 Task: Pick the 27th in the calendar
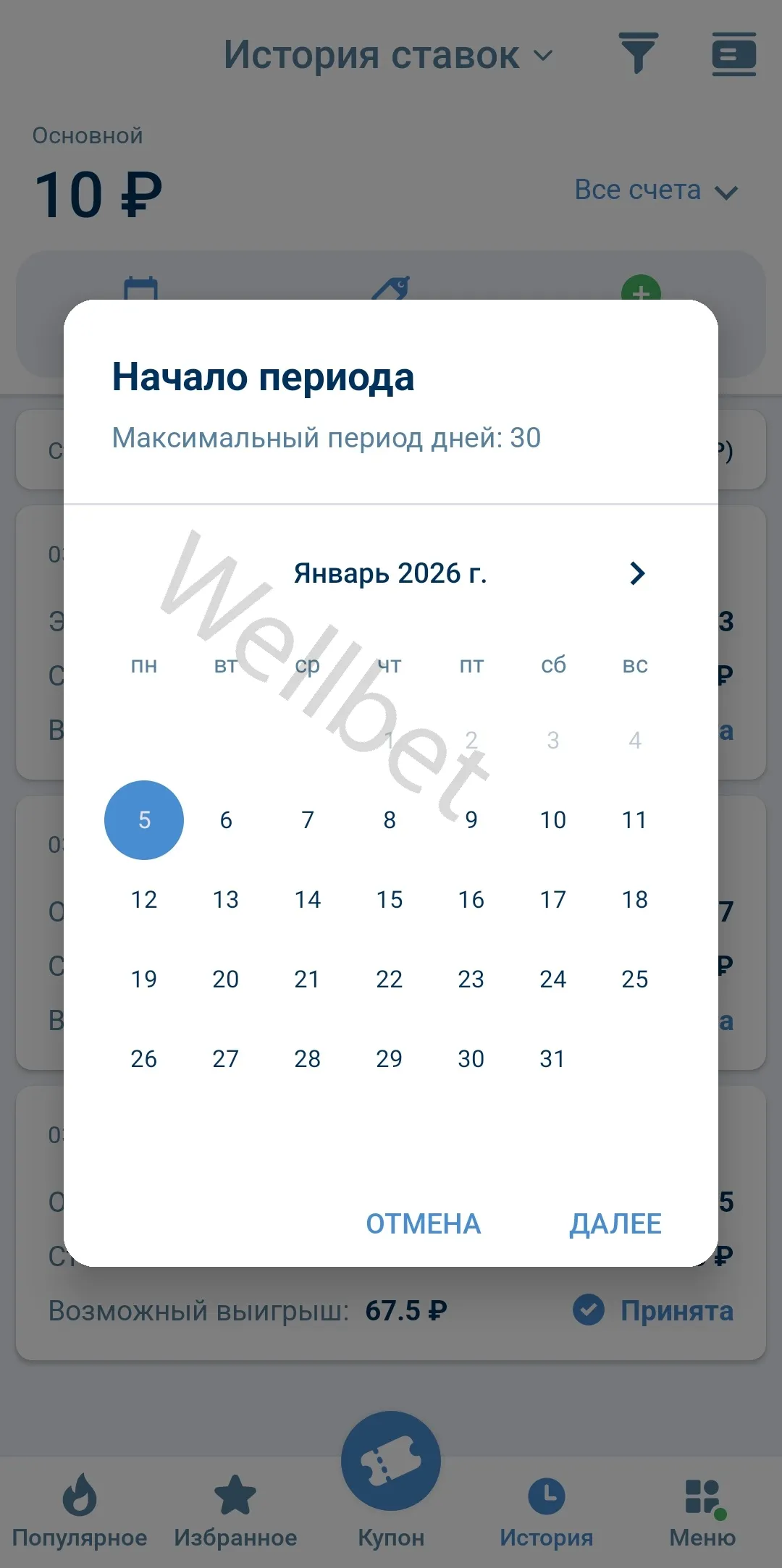226,1059
